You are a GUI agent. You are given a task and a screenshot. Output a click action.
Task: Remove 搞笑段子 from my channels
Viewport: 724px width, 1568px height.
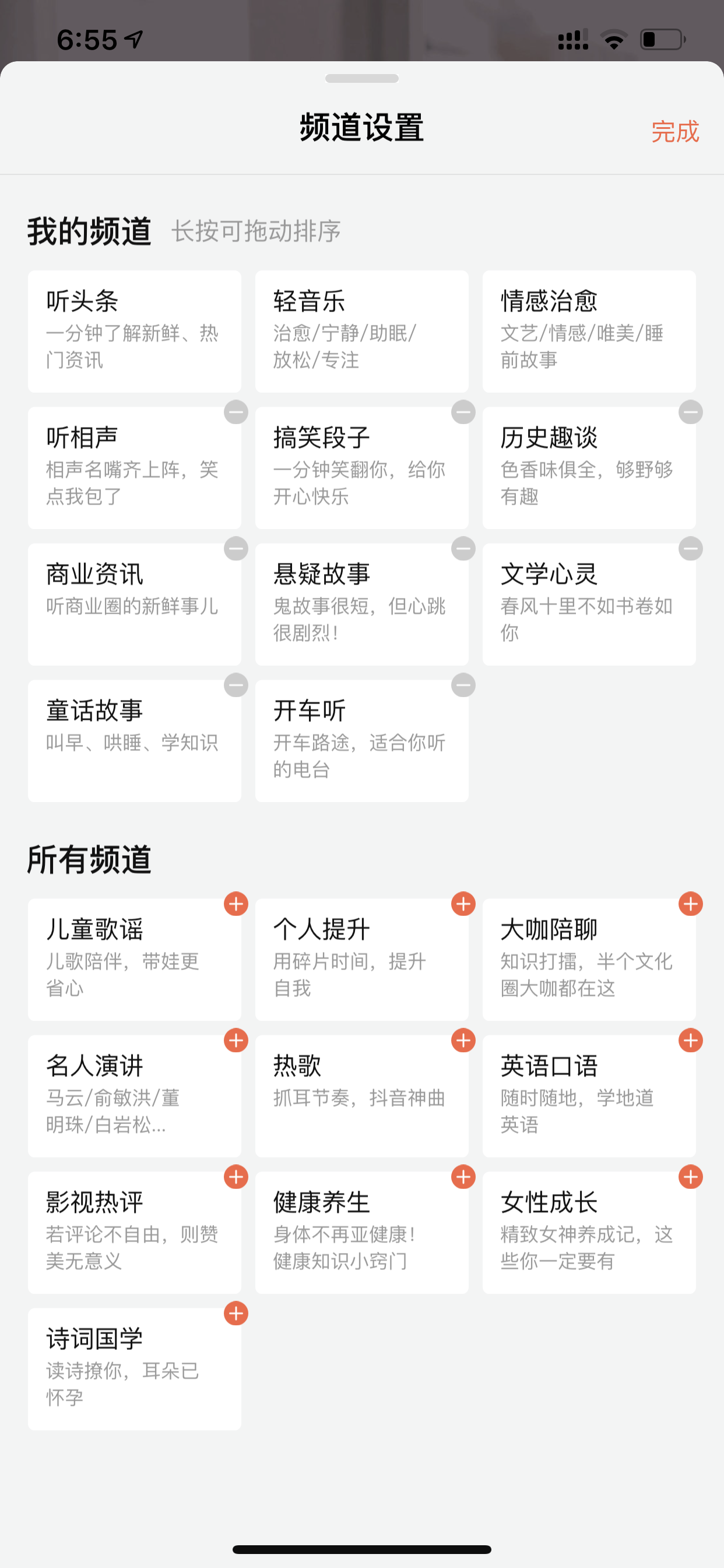tap(463, 412)
